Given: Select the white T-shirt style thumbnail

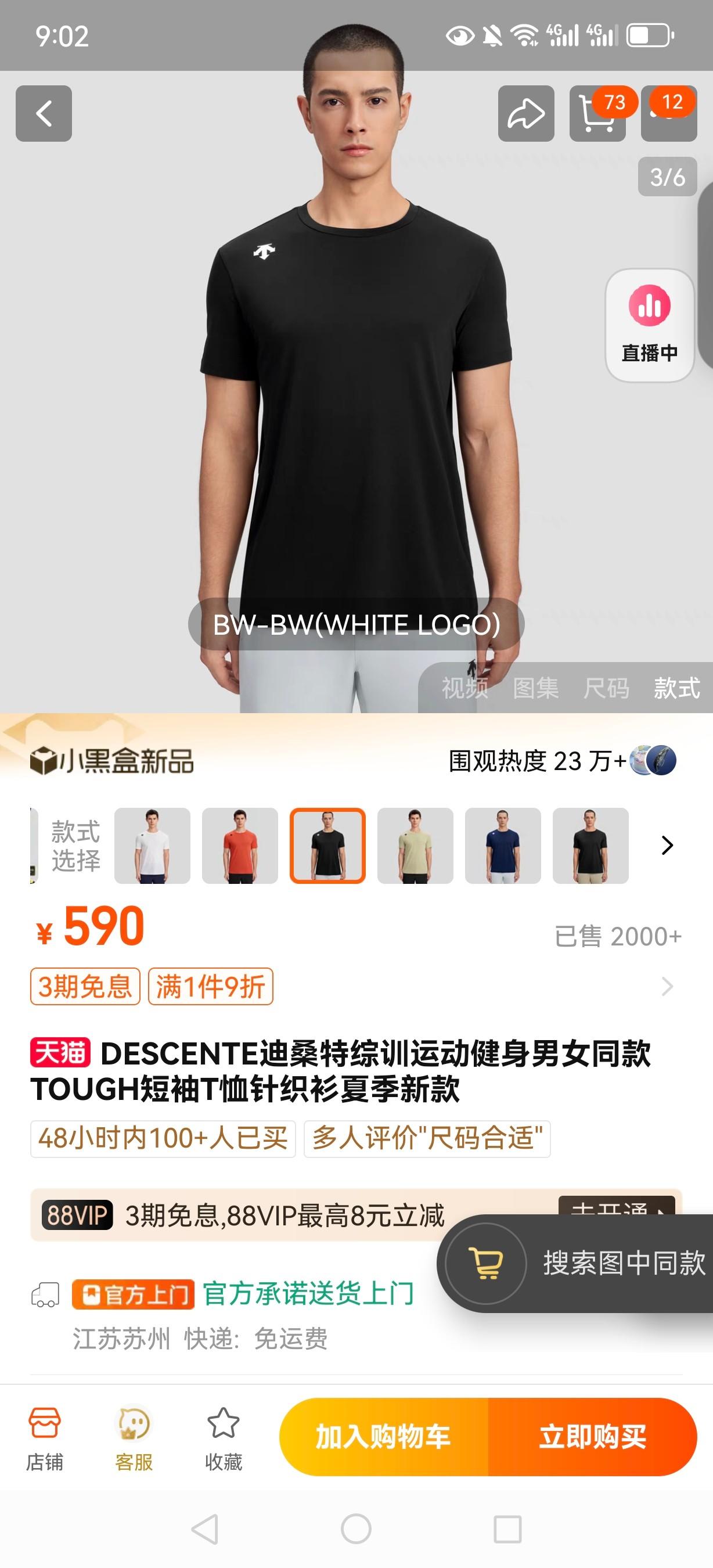Looking at the screenshot, I should (152, 846).
